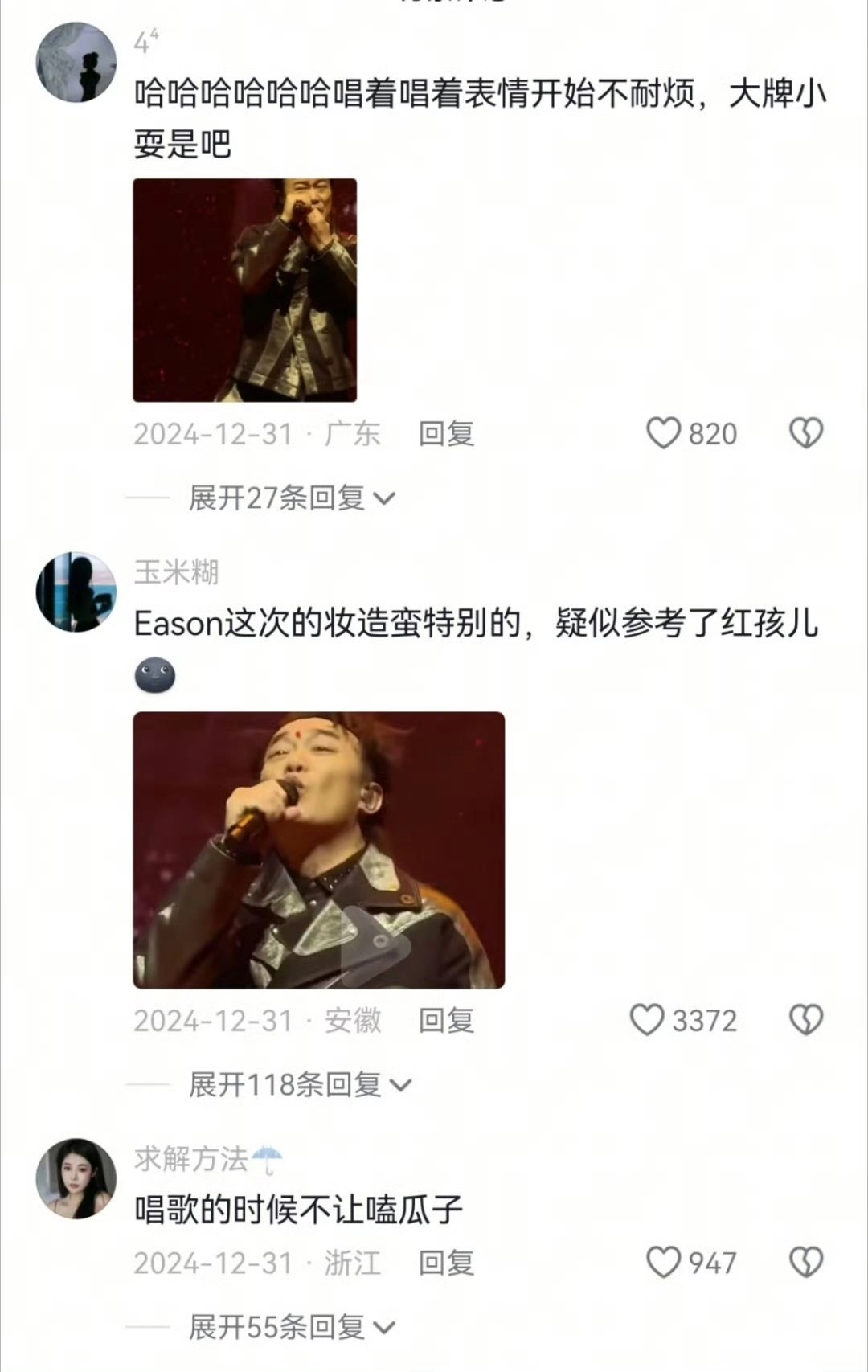Like the first comment with 820 likes
868x1372 pixels.
[665, 434]
